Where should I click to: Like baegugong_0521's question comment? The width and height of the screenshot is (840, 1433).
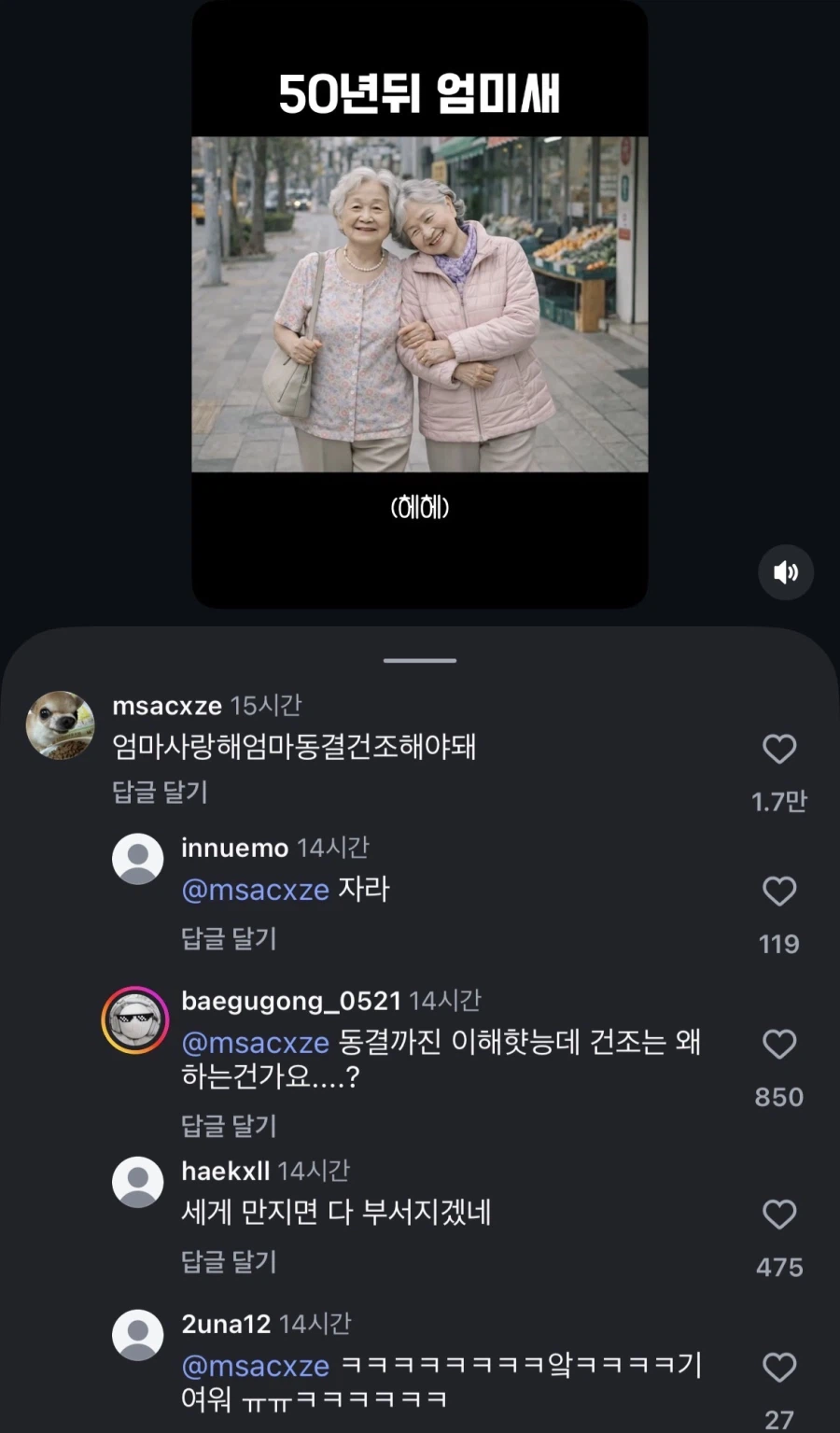click(778, 1045)
